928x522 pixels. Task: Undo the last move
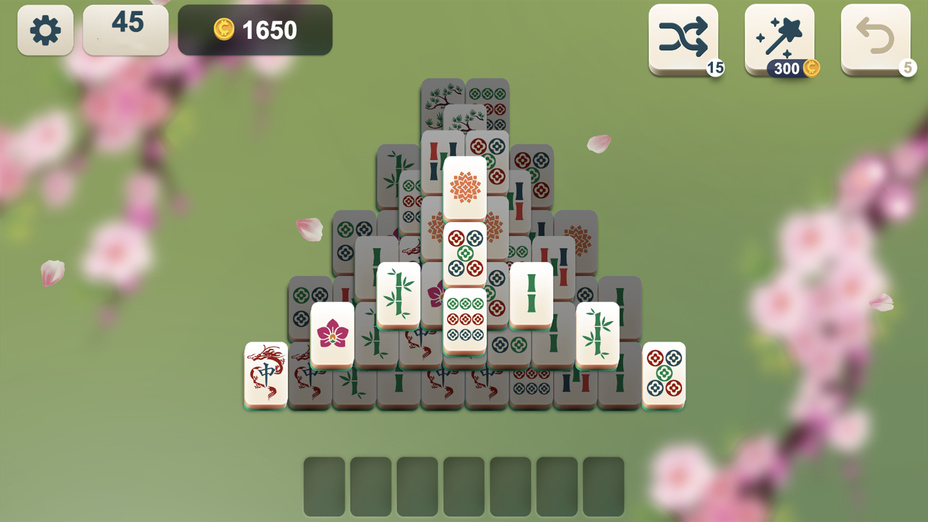click(875, 37)
